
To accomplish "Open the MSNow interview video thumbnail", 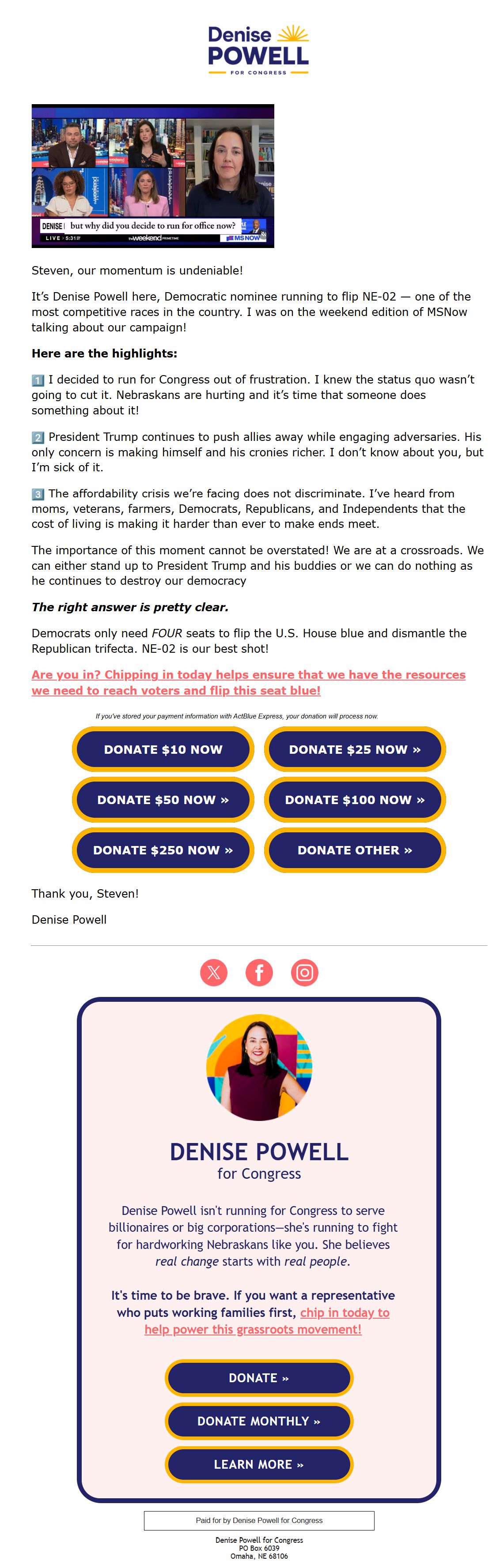I will tap(152, 176).
